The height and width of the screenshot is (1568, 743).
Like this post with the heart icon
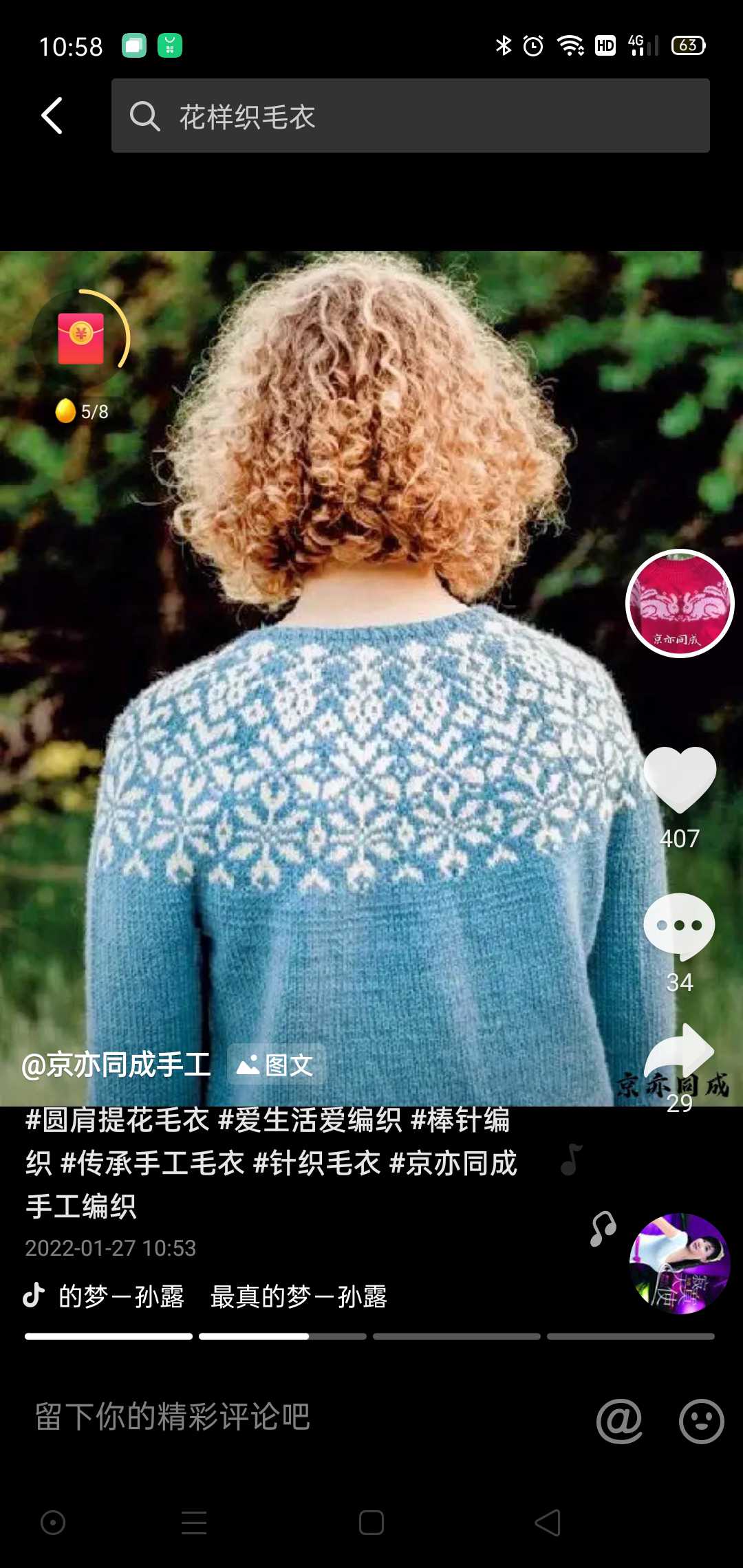pyautogui.click(x=680, y=779)
